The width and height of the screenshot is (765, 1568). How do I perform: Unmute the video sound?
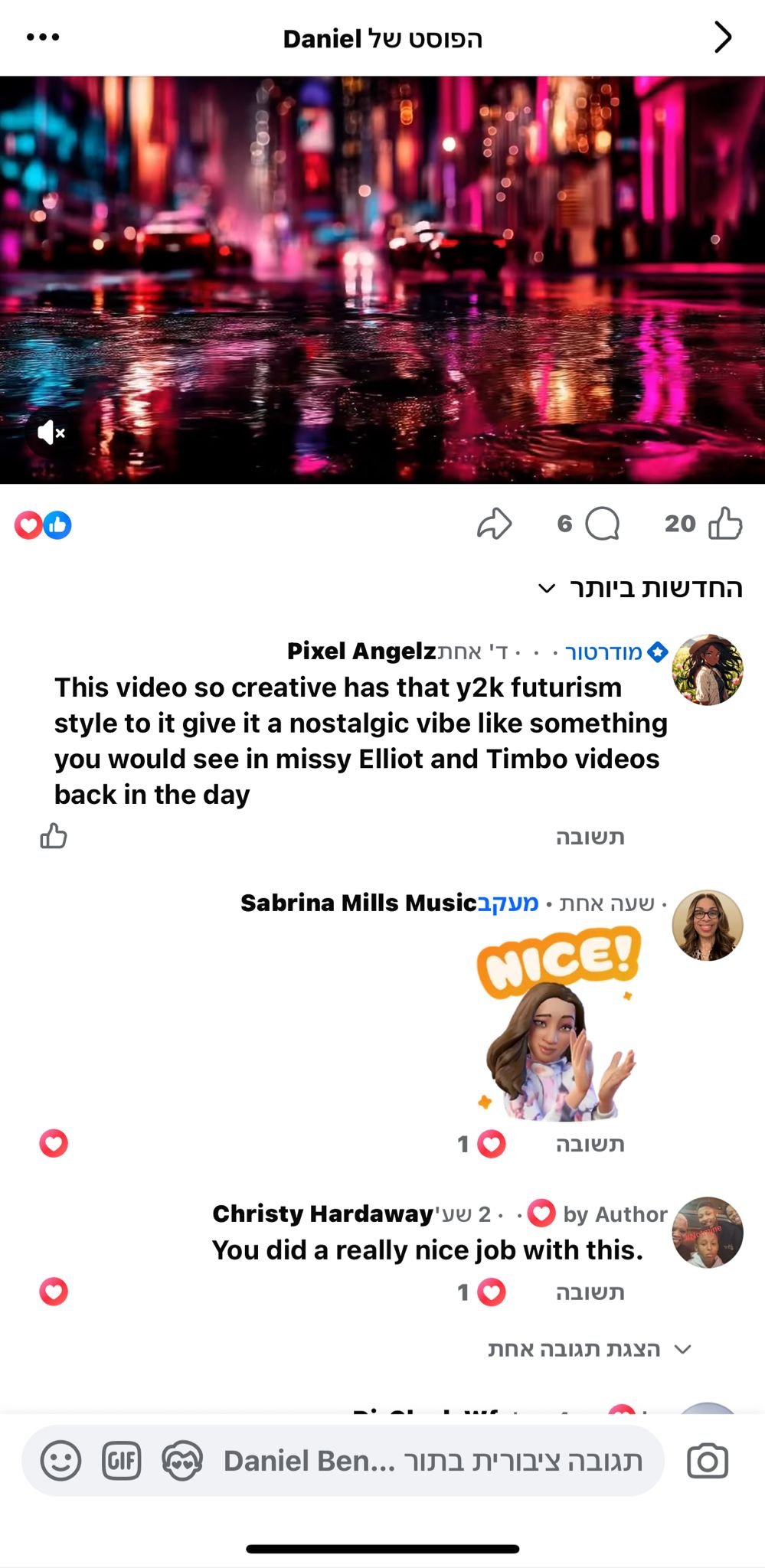click(51, 433)
